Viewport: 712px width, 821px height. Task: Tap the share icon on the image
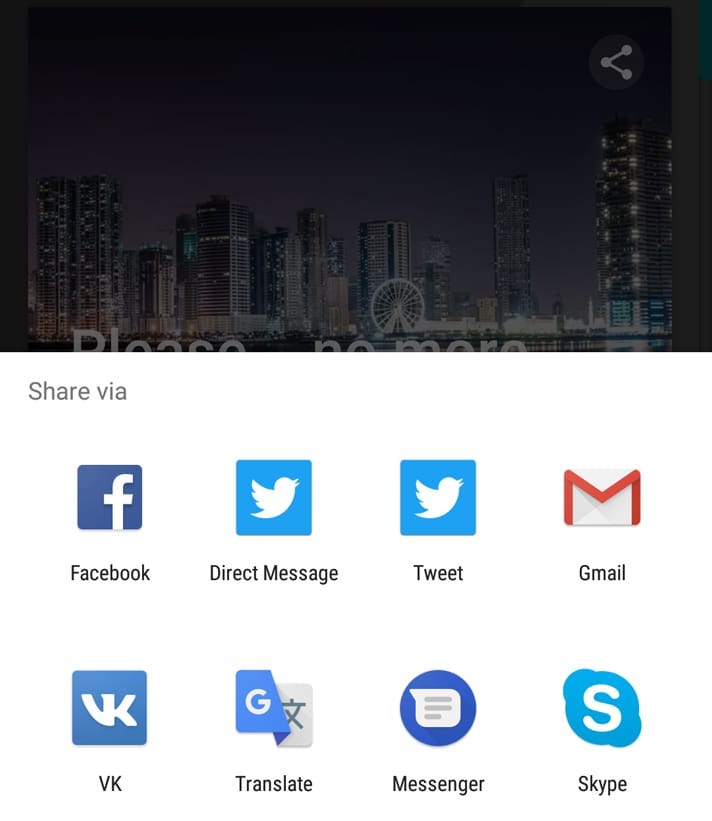pyautogui.click(x=616, y=63)
